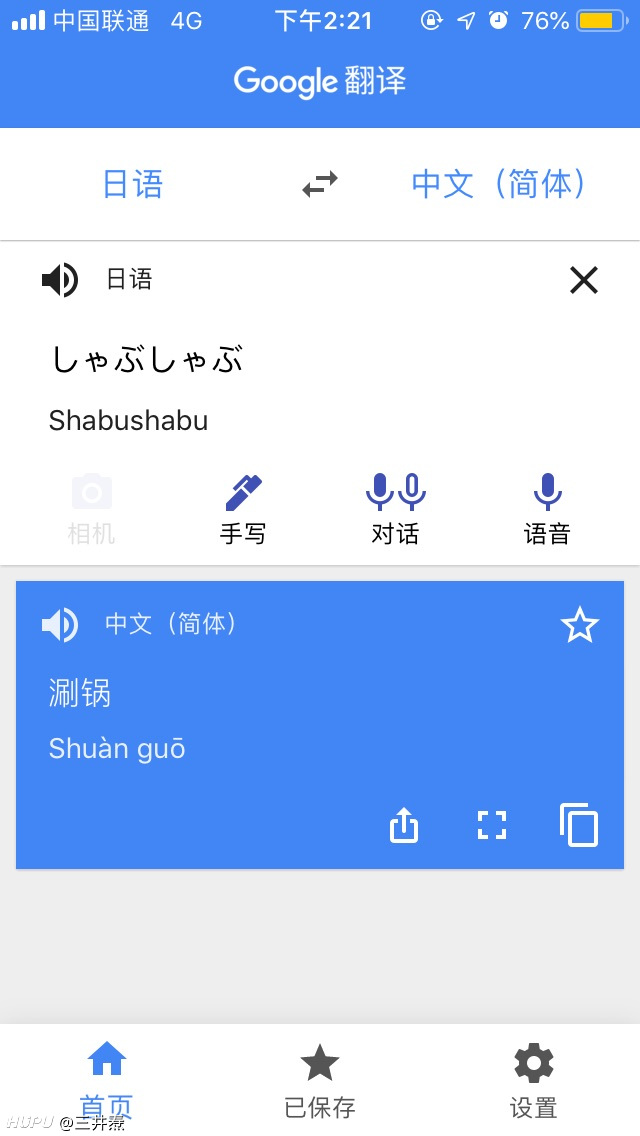Viewport: 640px width, 1136px height.
Task: Change the target language 中文（简体）
Action: tap(499, 184)
